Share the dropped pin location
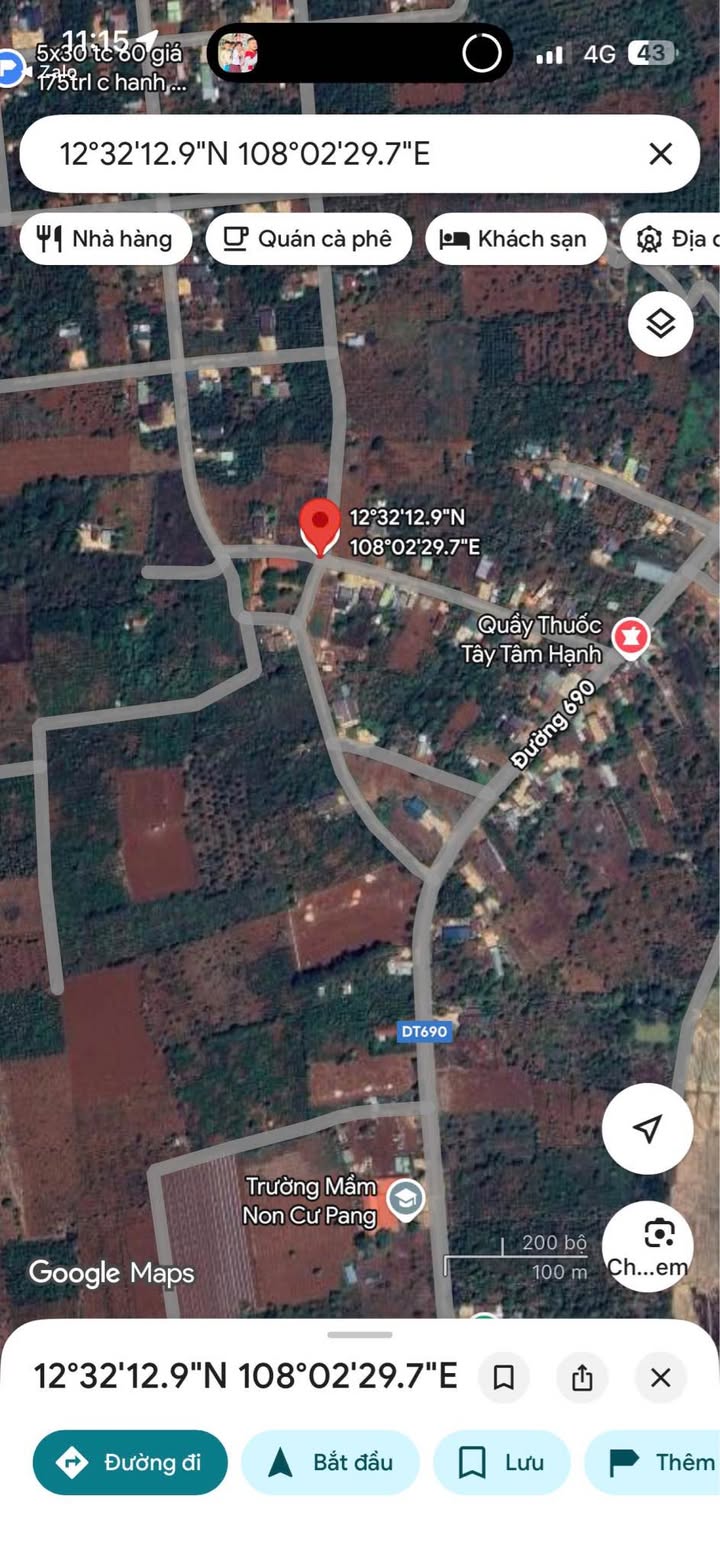Image resolution: width=720 pixels, height=1564 pixels. [x=582, y=1378]
